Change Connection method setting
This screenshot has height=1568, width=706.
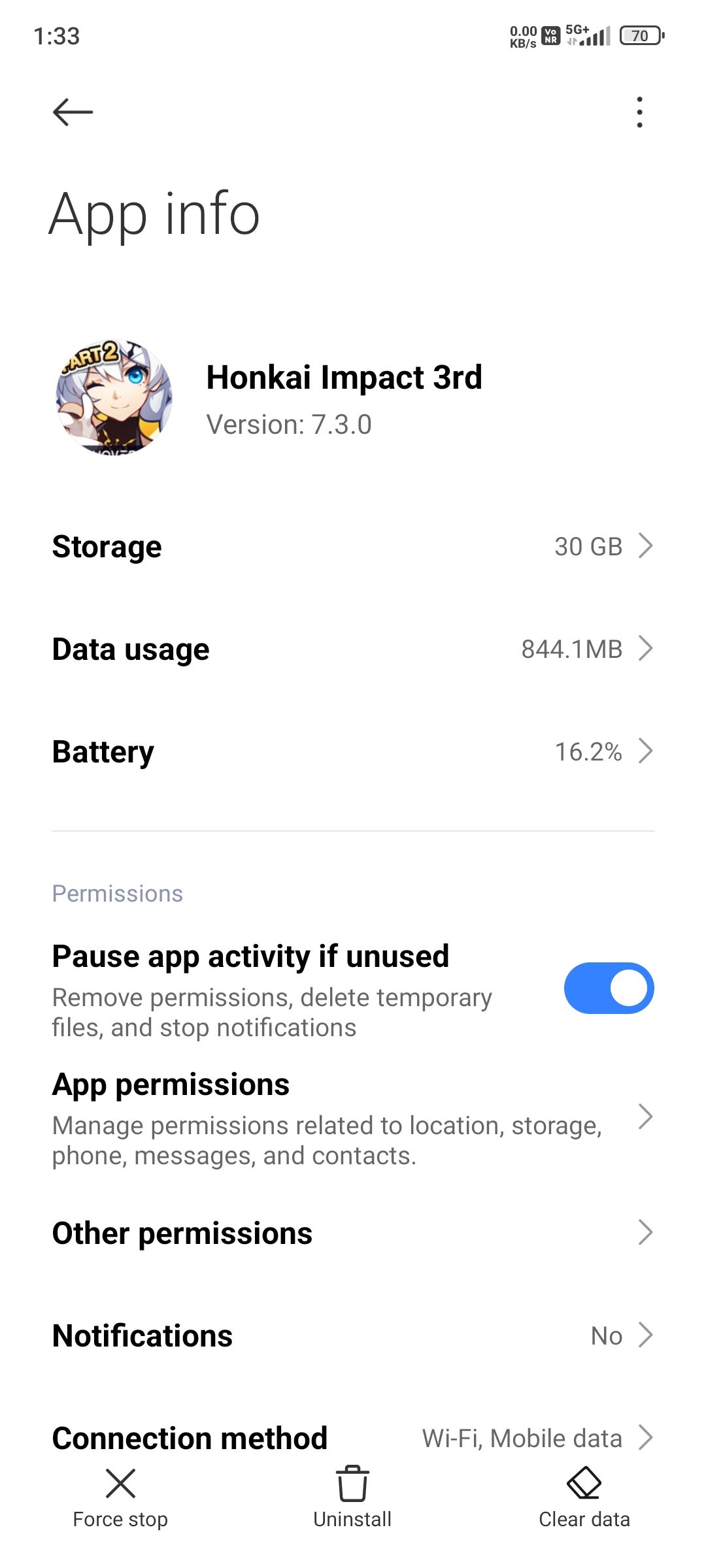point(353,1437)
